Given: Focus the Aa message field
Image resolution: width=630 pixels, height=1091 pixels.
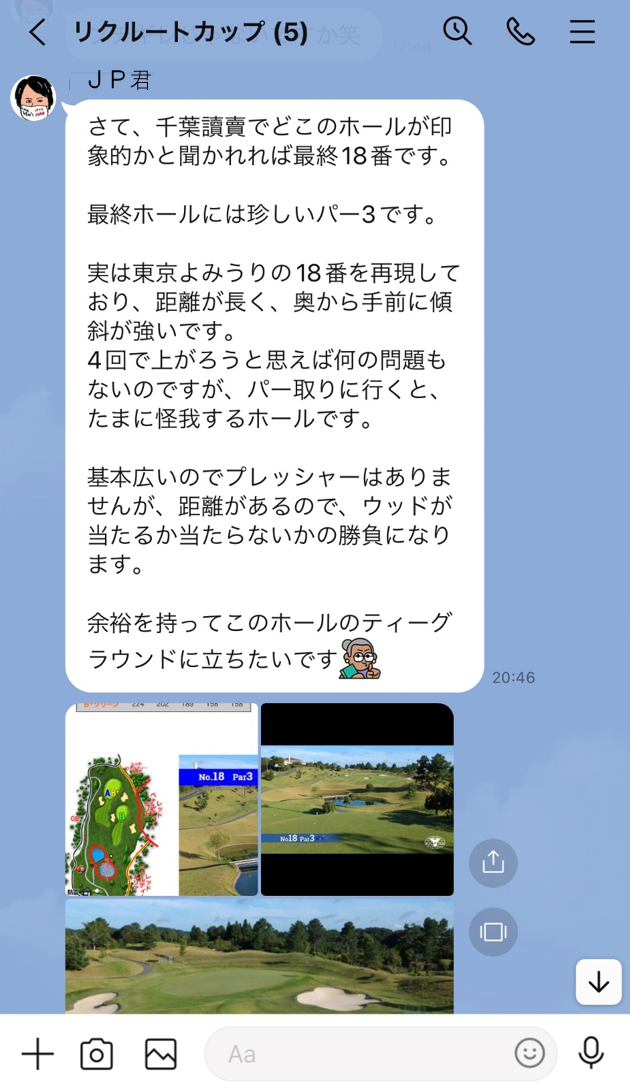Looking at the screenshot, I should [360, 1053].
